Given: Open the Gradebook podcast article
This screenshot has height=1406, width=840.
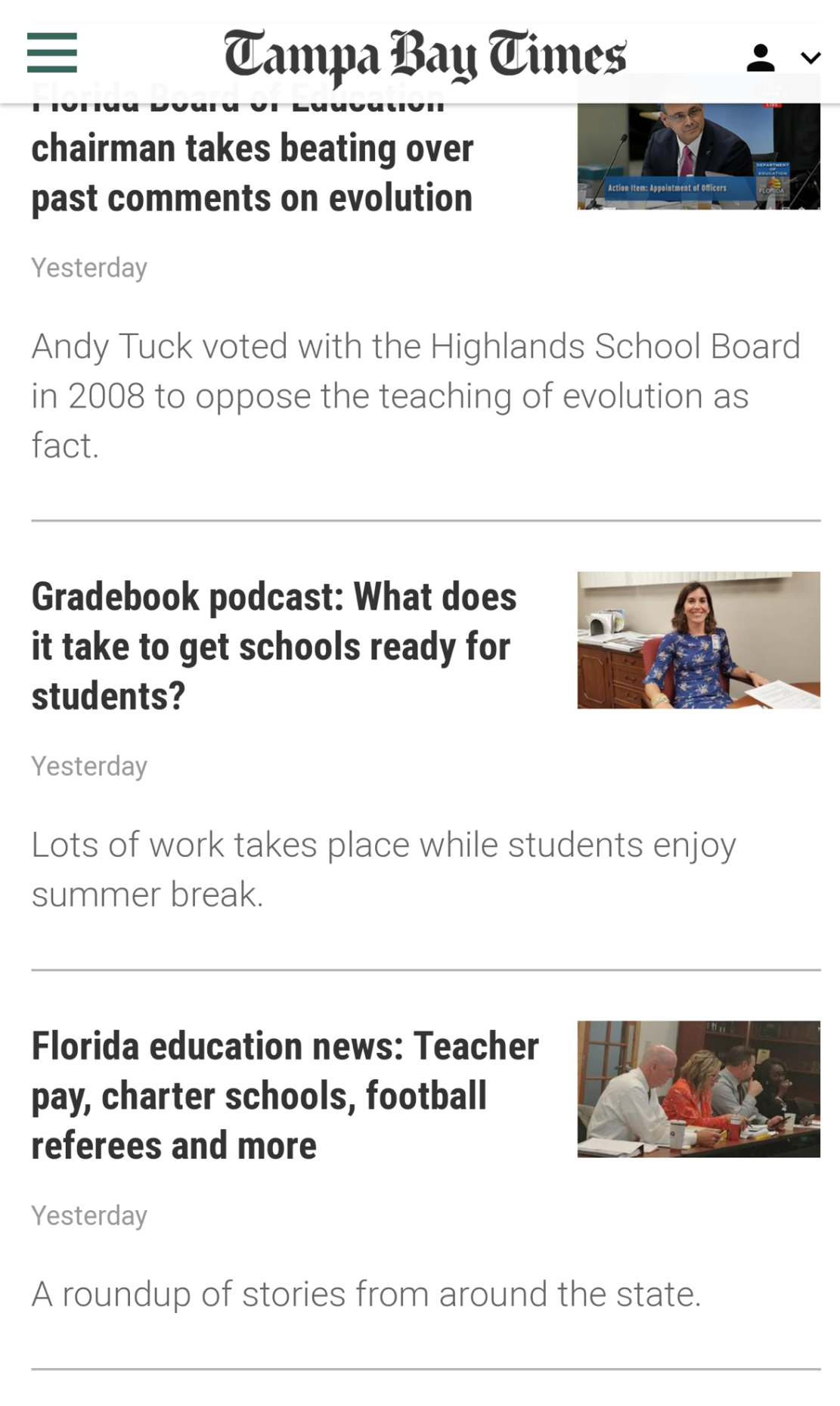Looking at the screenshot, I should tap(274, 646).
